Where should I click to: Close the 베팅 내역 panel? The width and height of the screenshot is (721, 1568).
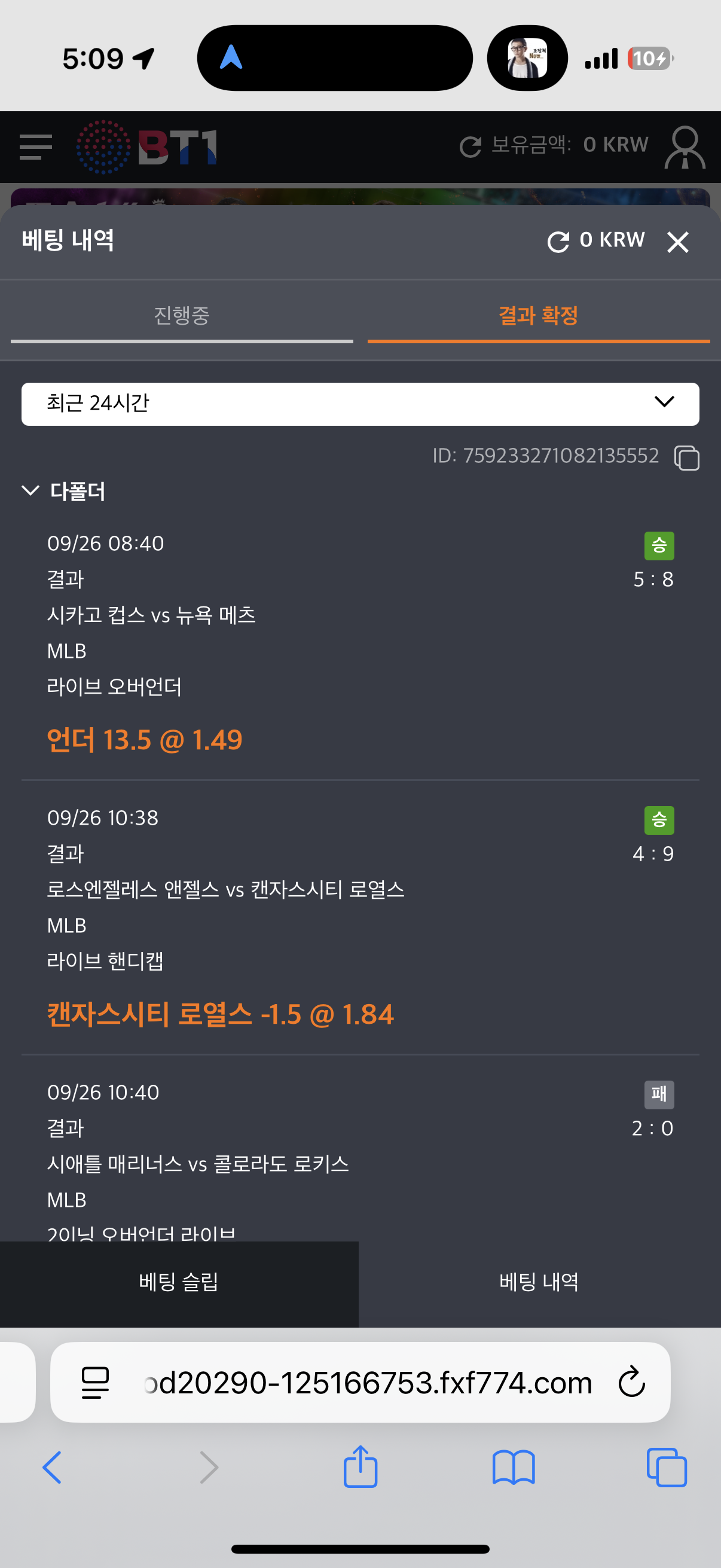(677, 242)
